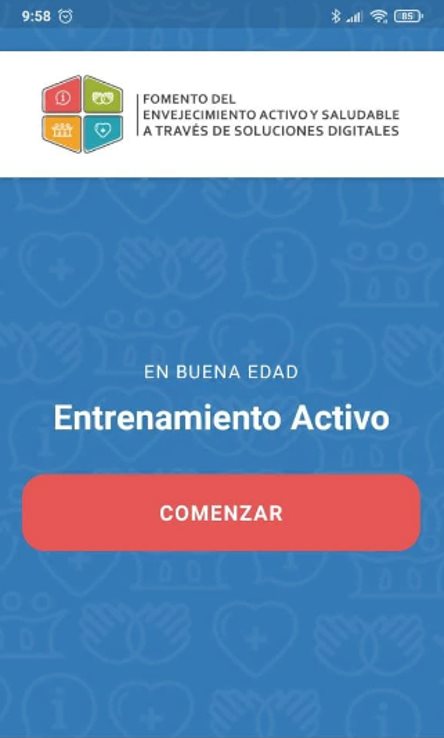Tap the red COMENZAR button

click(221, 513)
